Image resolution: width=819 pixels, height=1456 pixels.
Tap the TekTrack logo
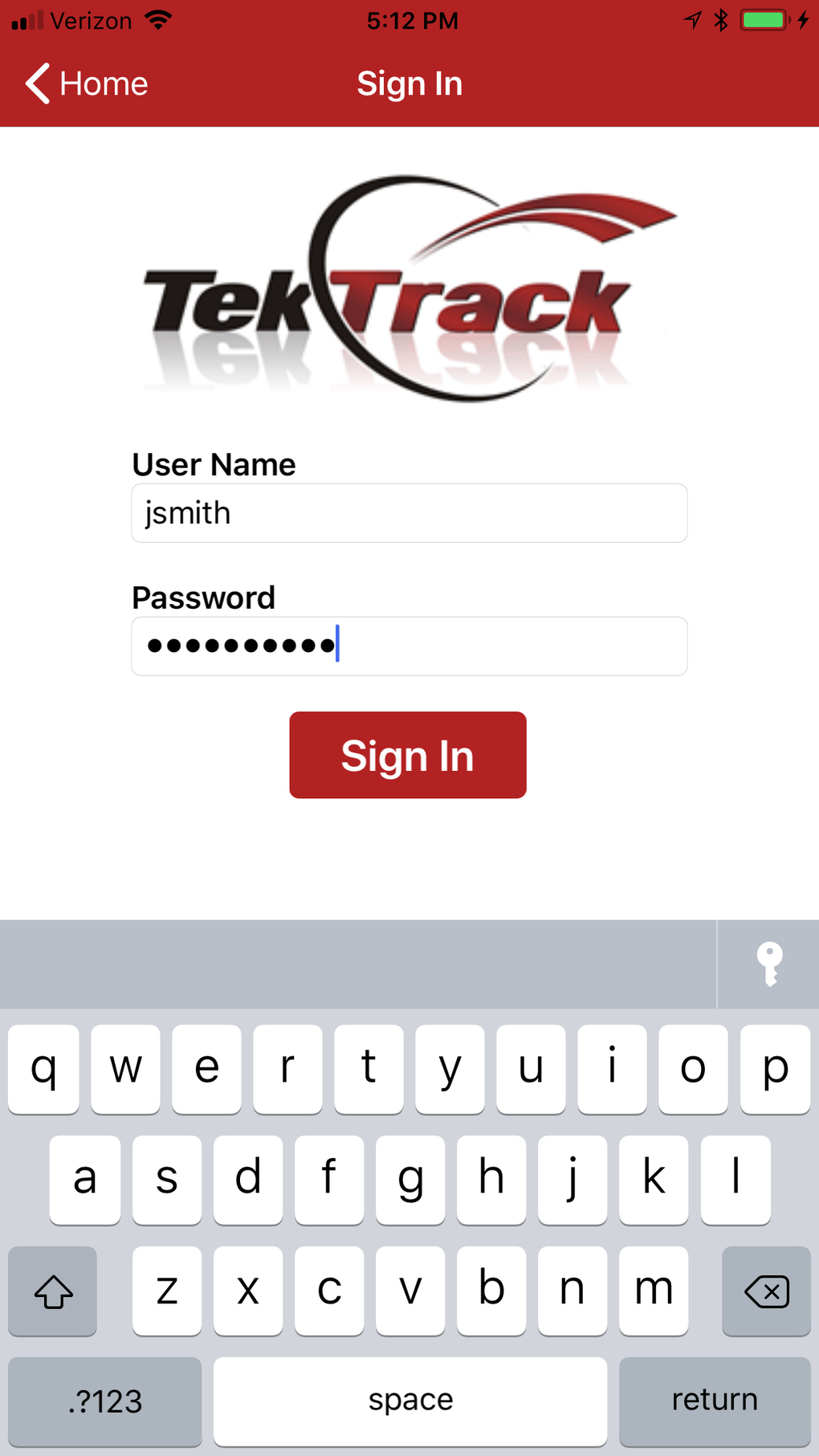coord(409,289)
